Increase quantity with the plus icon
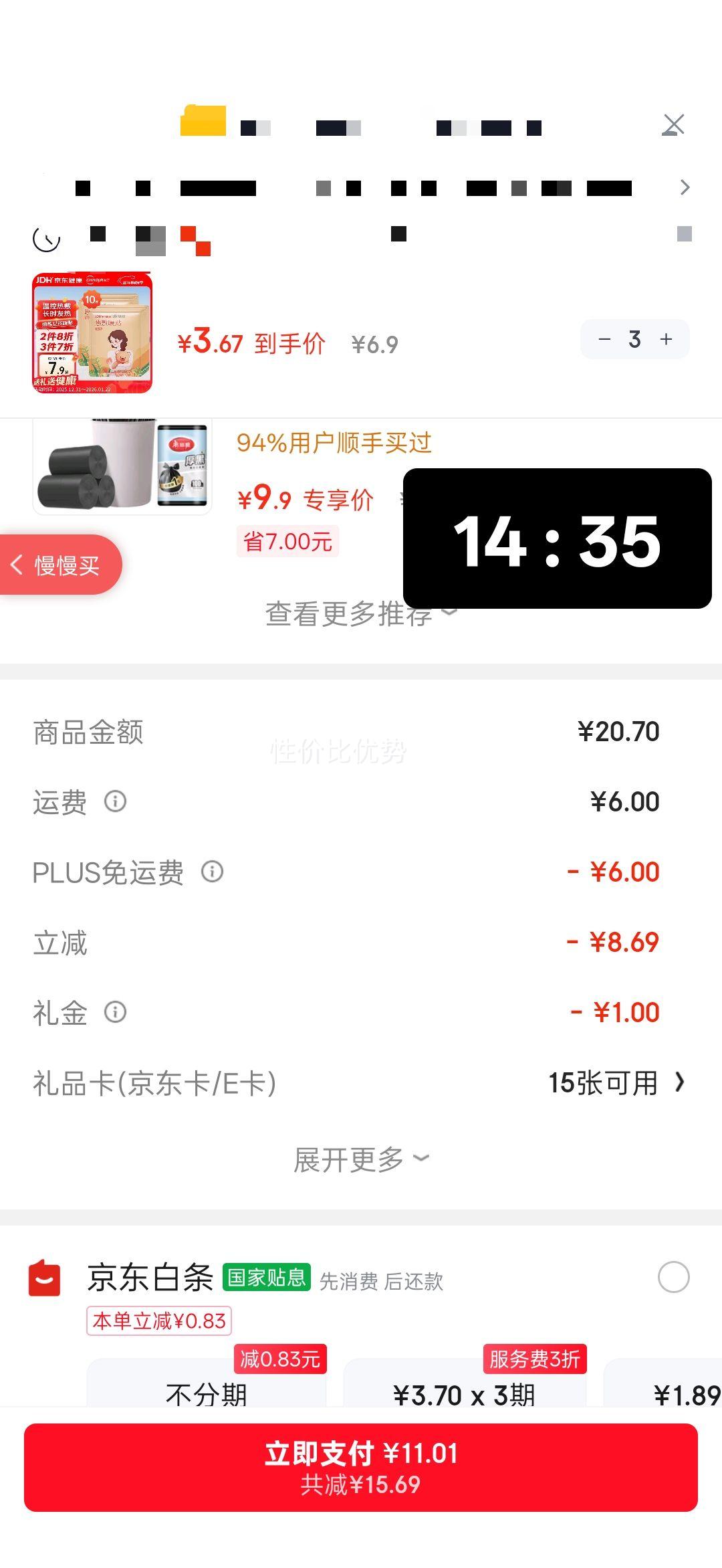722x1568 pixels. point(666,339)
